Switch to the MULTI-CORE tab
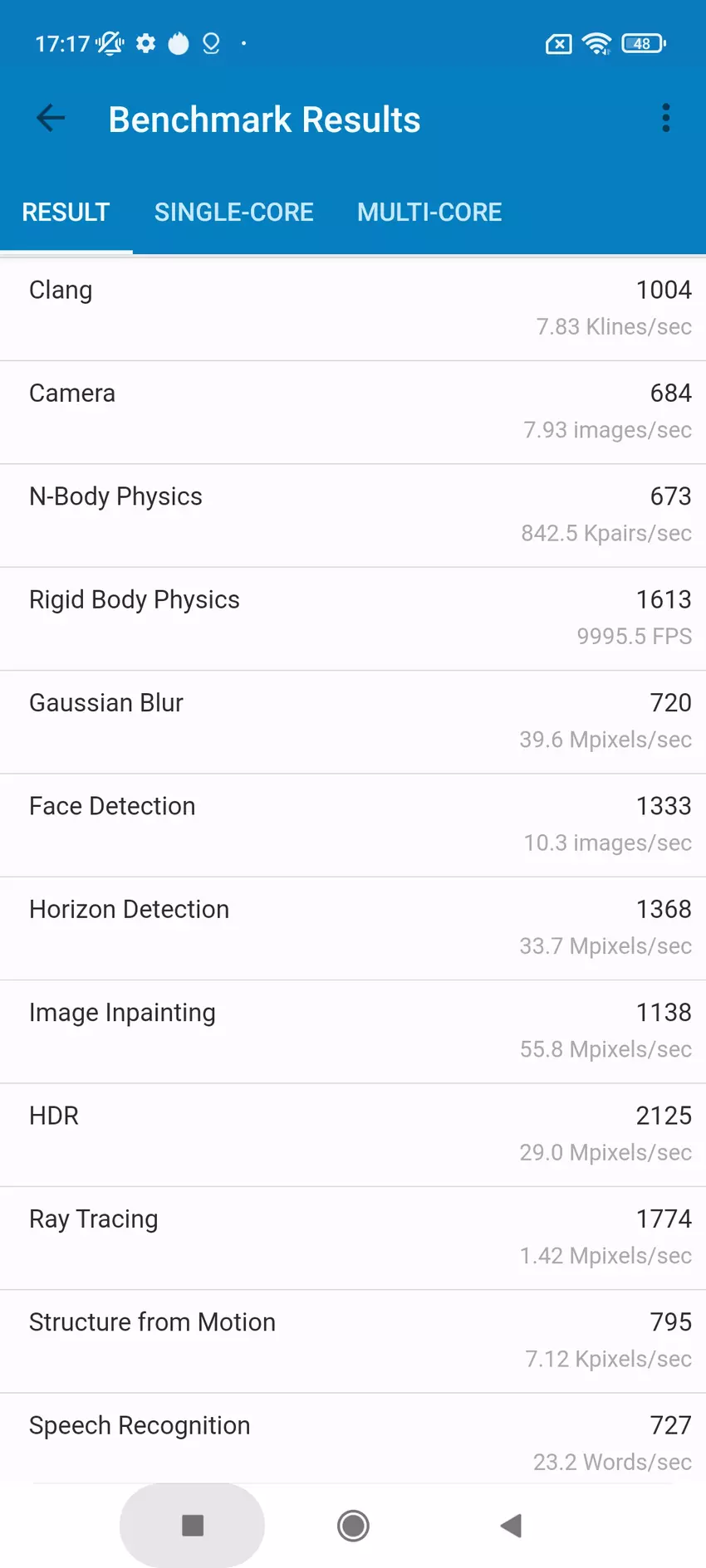This screenshot has width=706, height=1568. click(x=429, y=212)
